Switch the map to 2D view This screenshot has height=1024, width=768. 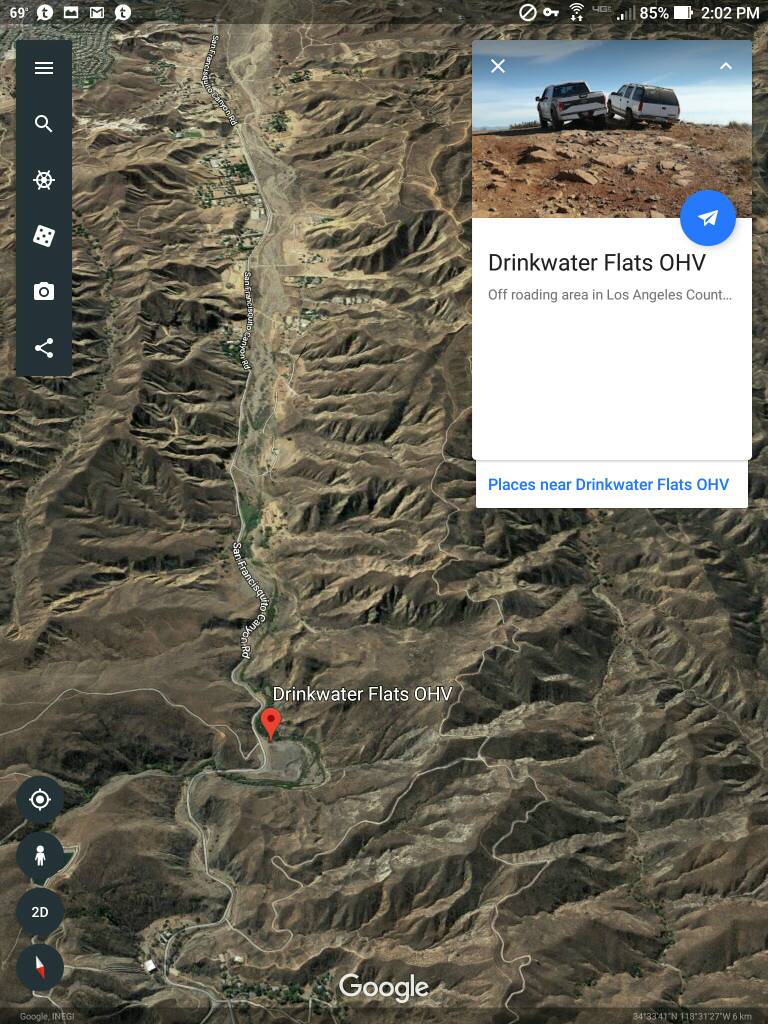(x=40, y=912)
